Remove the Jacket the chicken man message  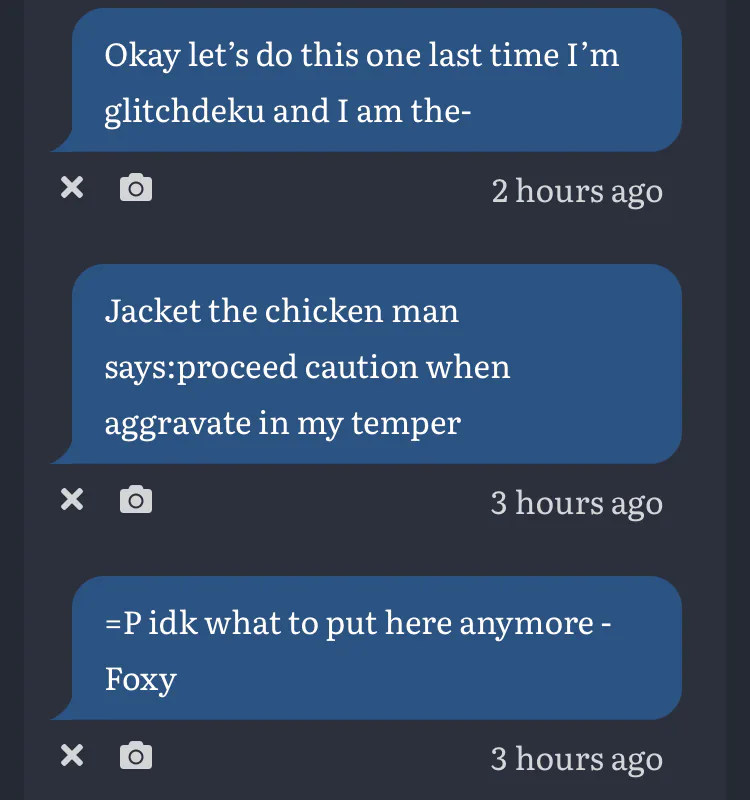click(71, 500)
